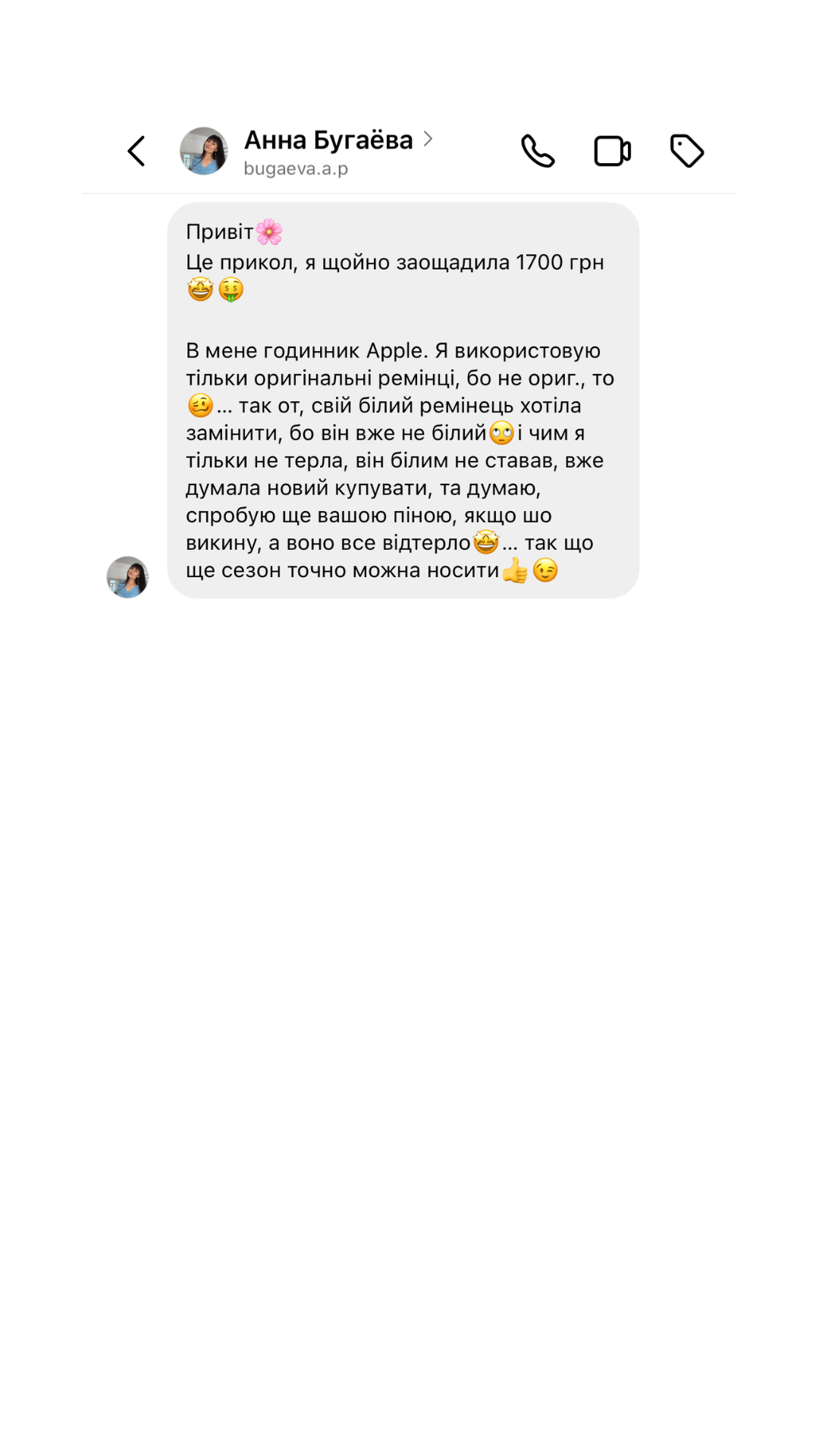The width and height of the screenshot is (819, 1456).
Task: Go back from the chat with Анна Бугаёва
Action: [x=136, y=151]
